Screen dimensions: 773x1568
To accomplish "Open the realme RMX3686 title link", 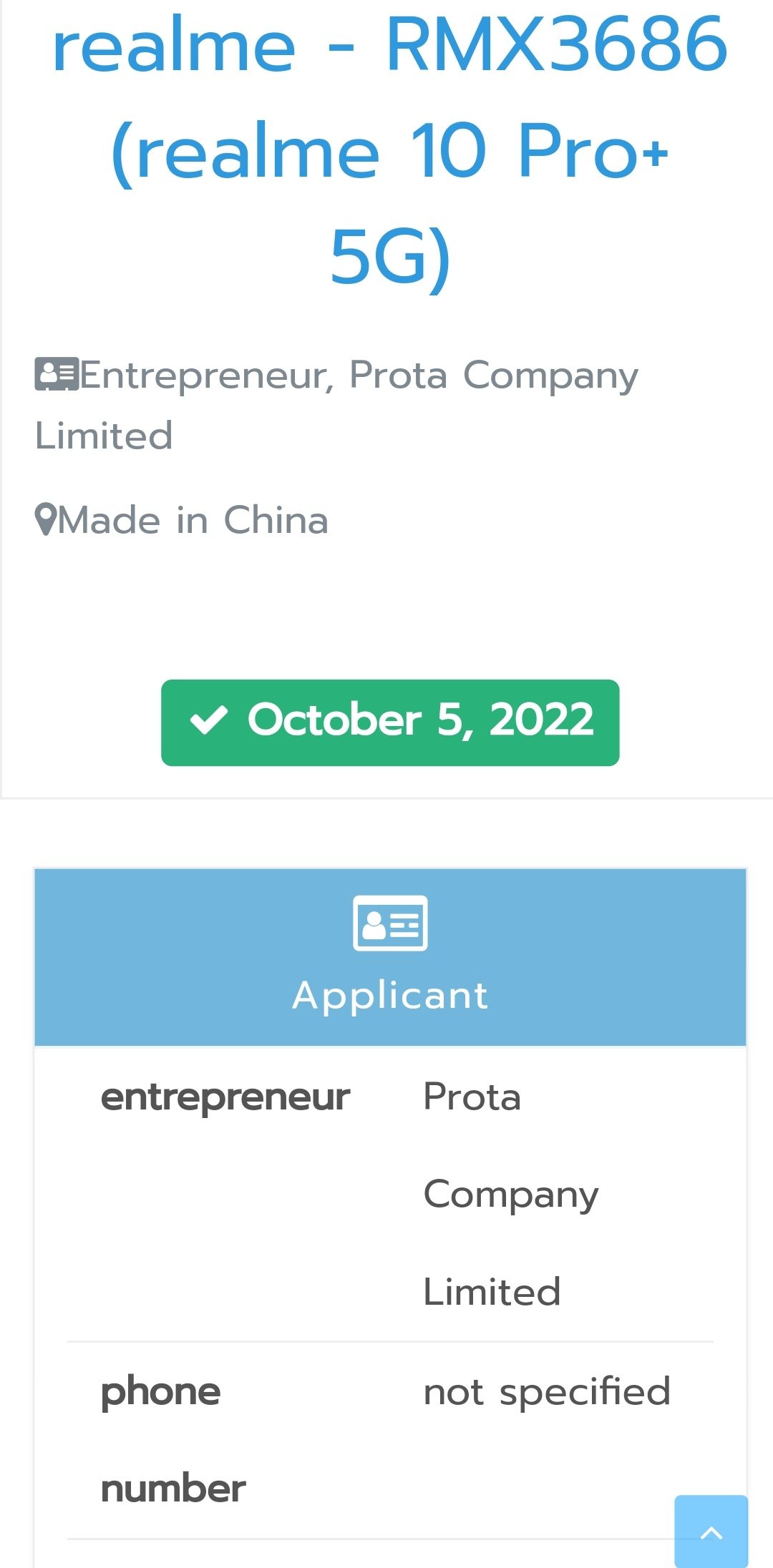I will (x=390, y=150).
